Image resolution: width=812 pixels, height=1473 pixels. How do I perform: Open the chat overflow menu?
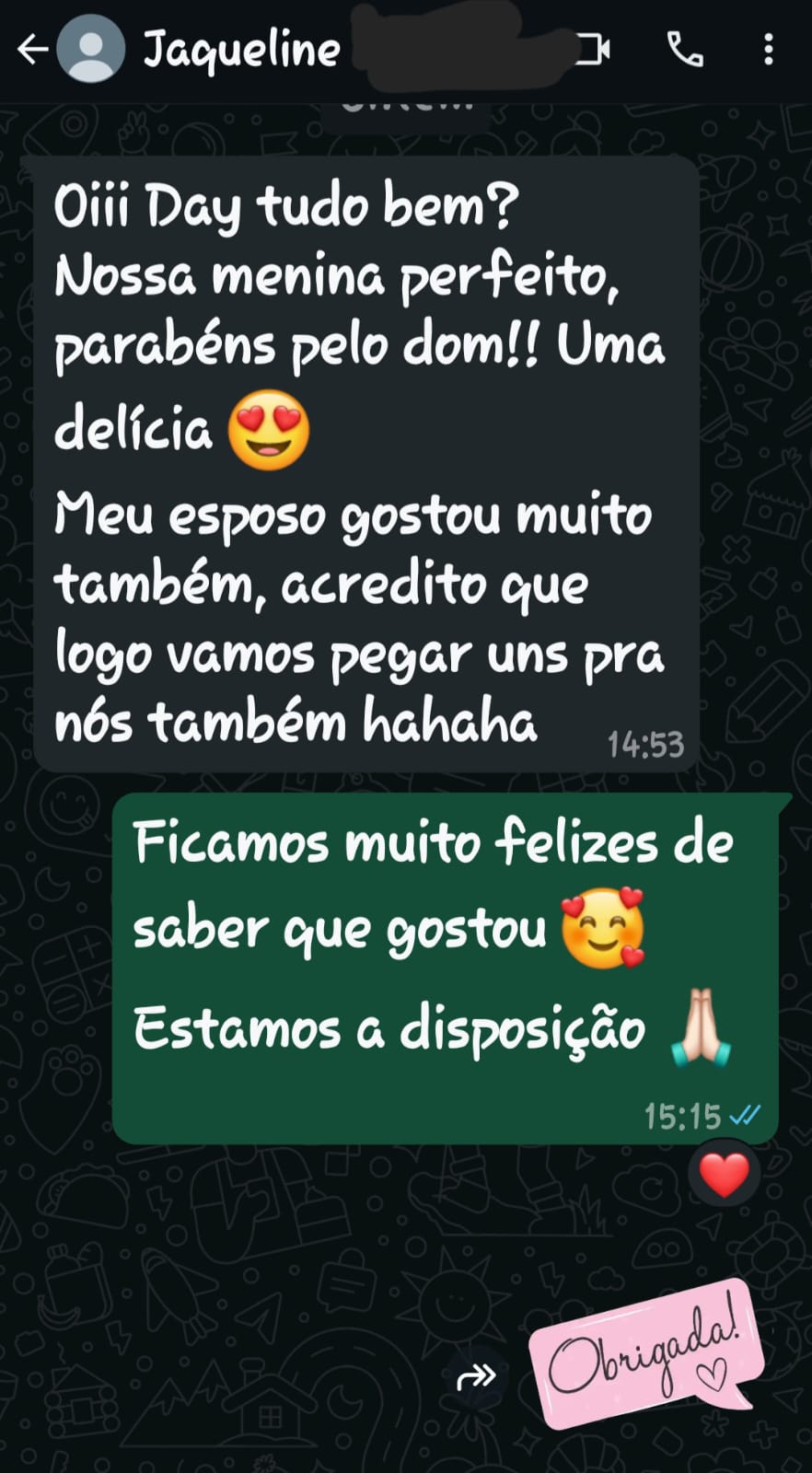point(769,50)
